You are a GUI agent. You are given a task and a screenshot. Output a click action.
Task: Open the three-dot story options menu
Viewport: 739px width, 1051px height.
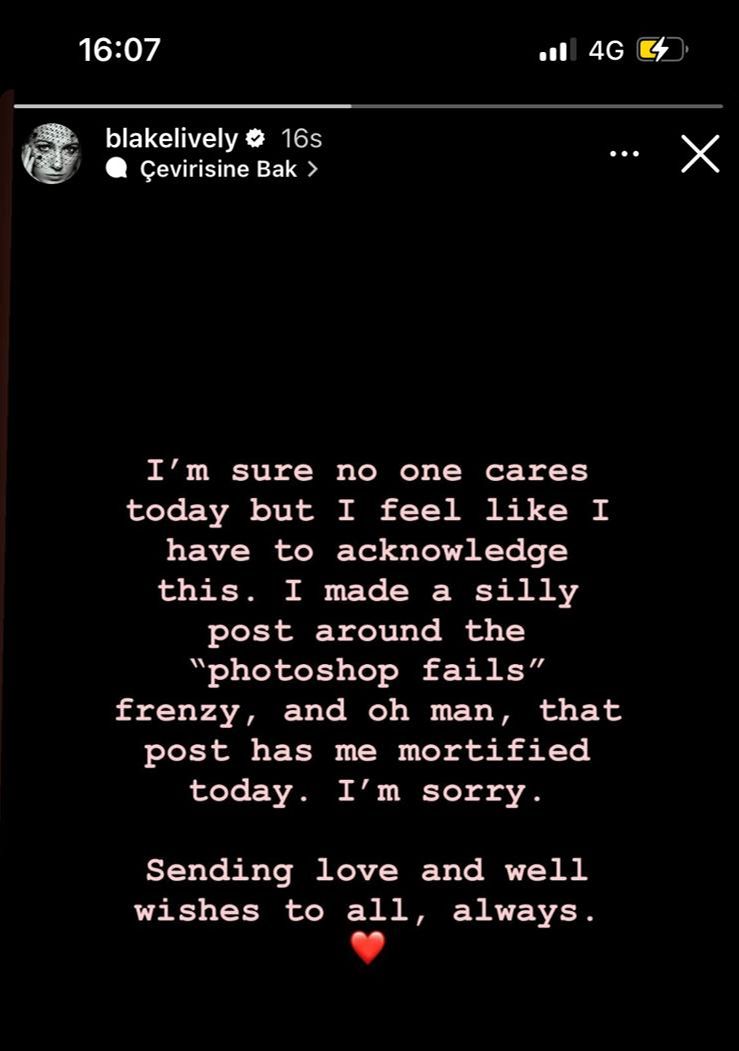(624, 154)
